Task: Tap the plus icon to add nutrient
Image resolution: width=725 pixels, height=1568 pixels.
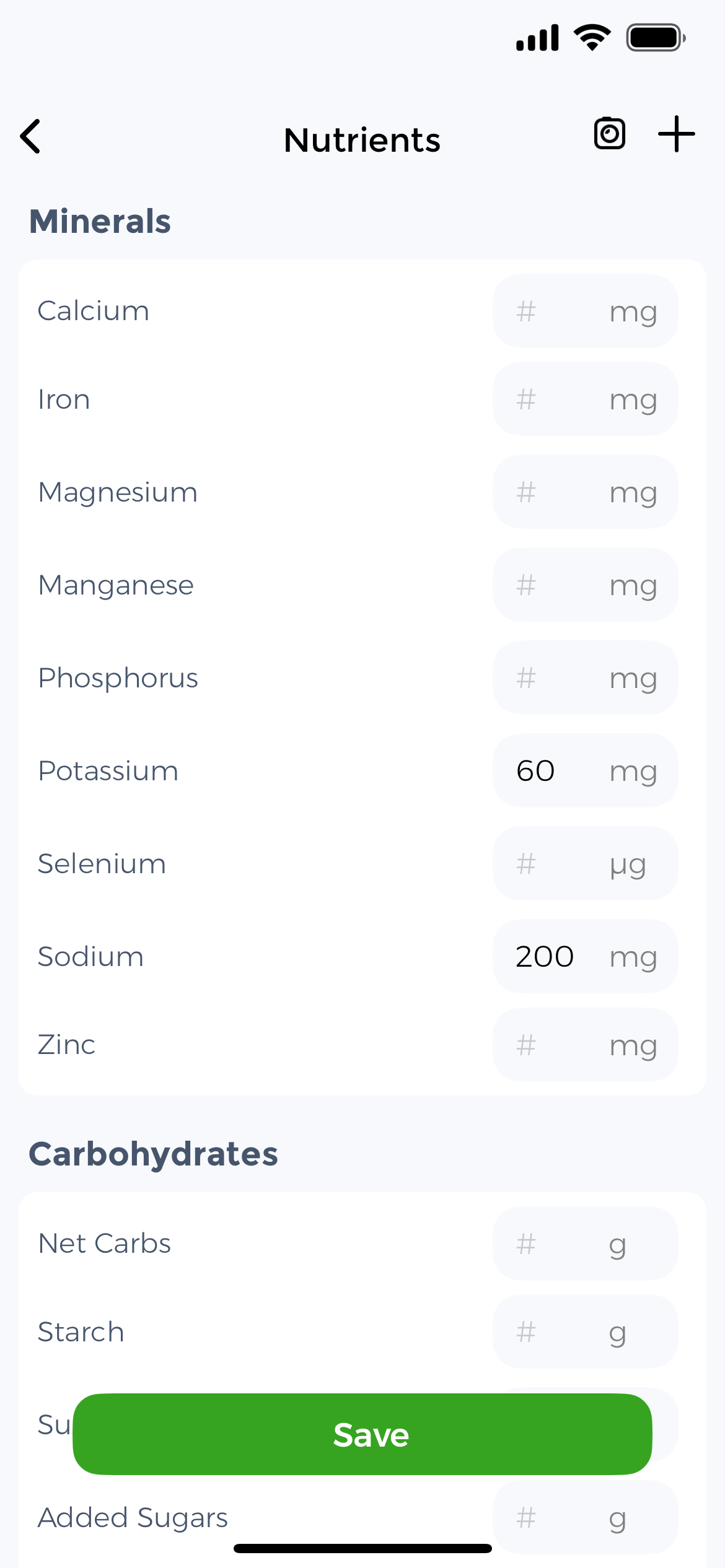Action: pos(675,134)
